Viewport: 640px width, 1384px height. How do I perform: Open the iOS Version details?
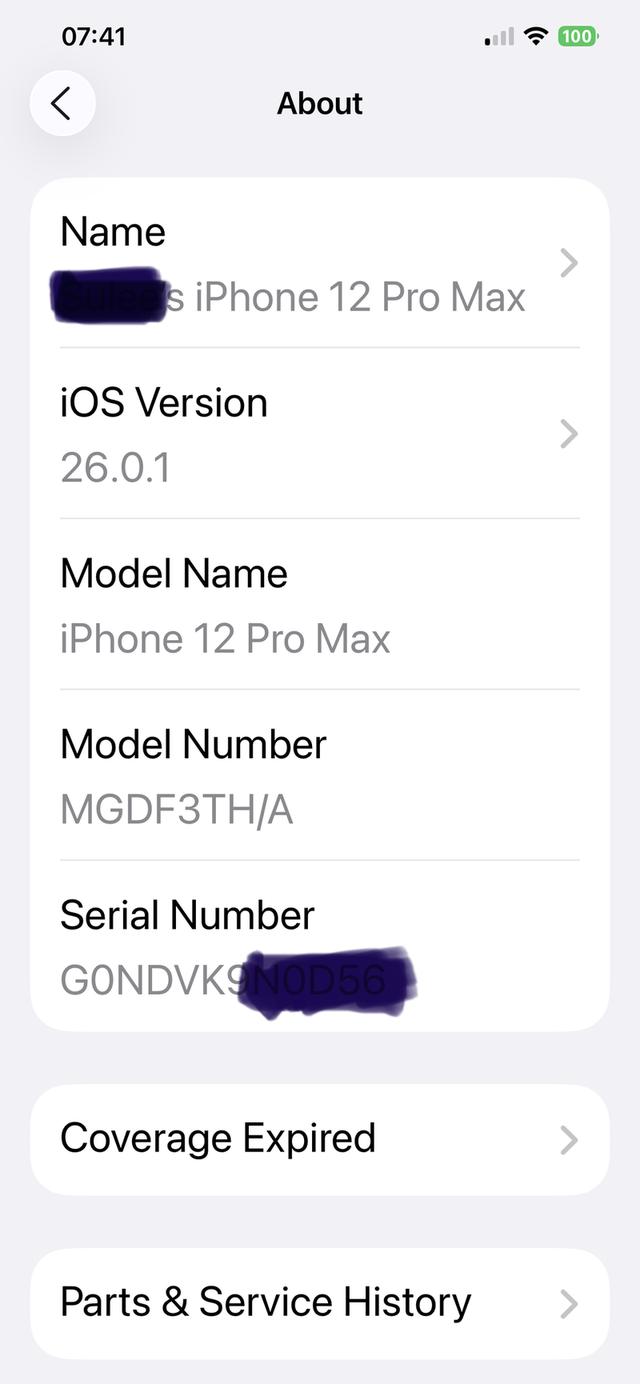pyautogui.click(x=320, y=434)
